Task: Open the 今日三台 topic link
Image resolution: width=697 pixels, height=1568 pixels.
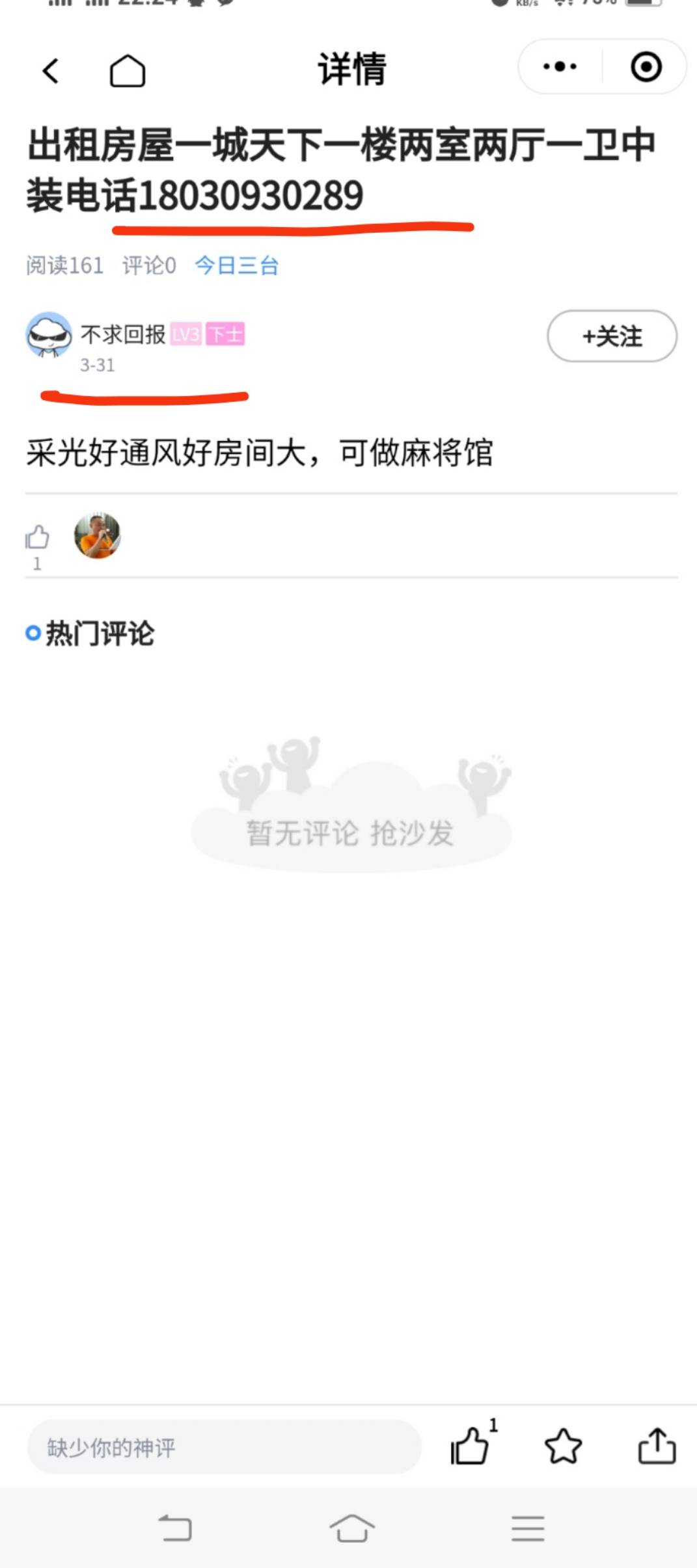Action: point(237,265)
